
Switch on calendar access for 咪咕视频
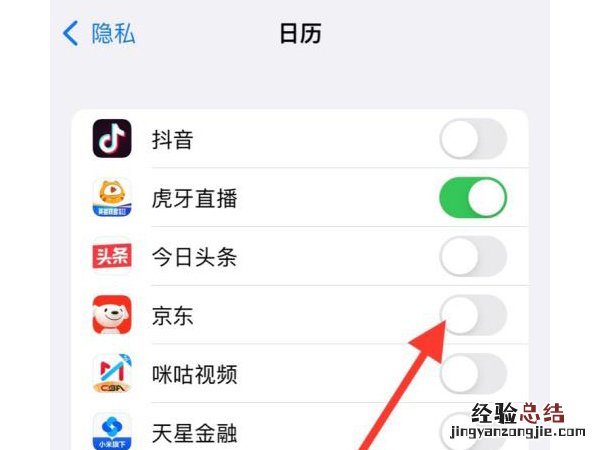[473, 375]
